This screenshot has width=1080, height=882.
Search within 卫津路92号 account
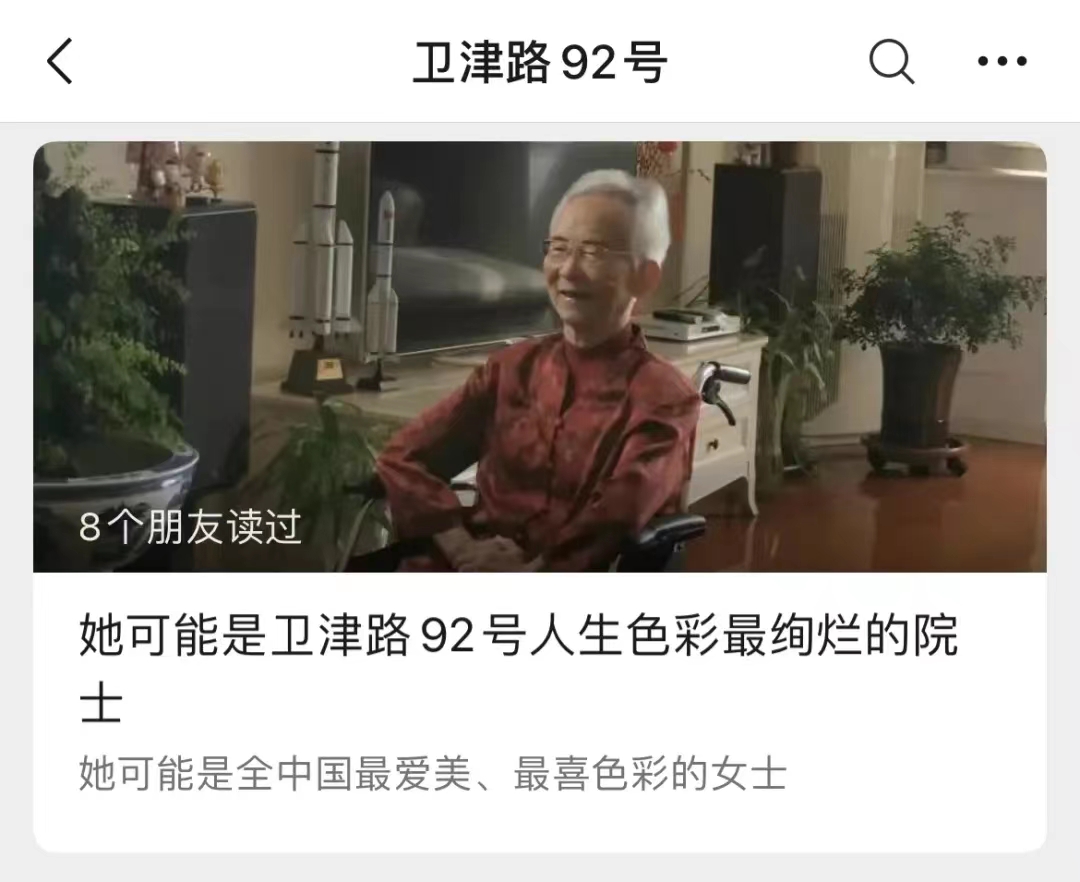coord(890,62)
